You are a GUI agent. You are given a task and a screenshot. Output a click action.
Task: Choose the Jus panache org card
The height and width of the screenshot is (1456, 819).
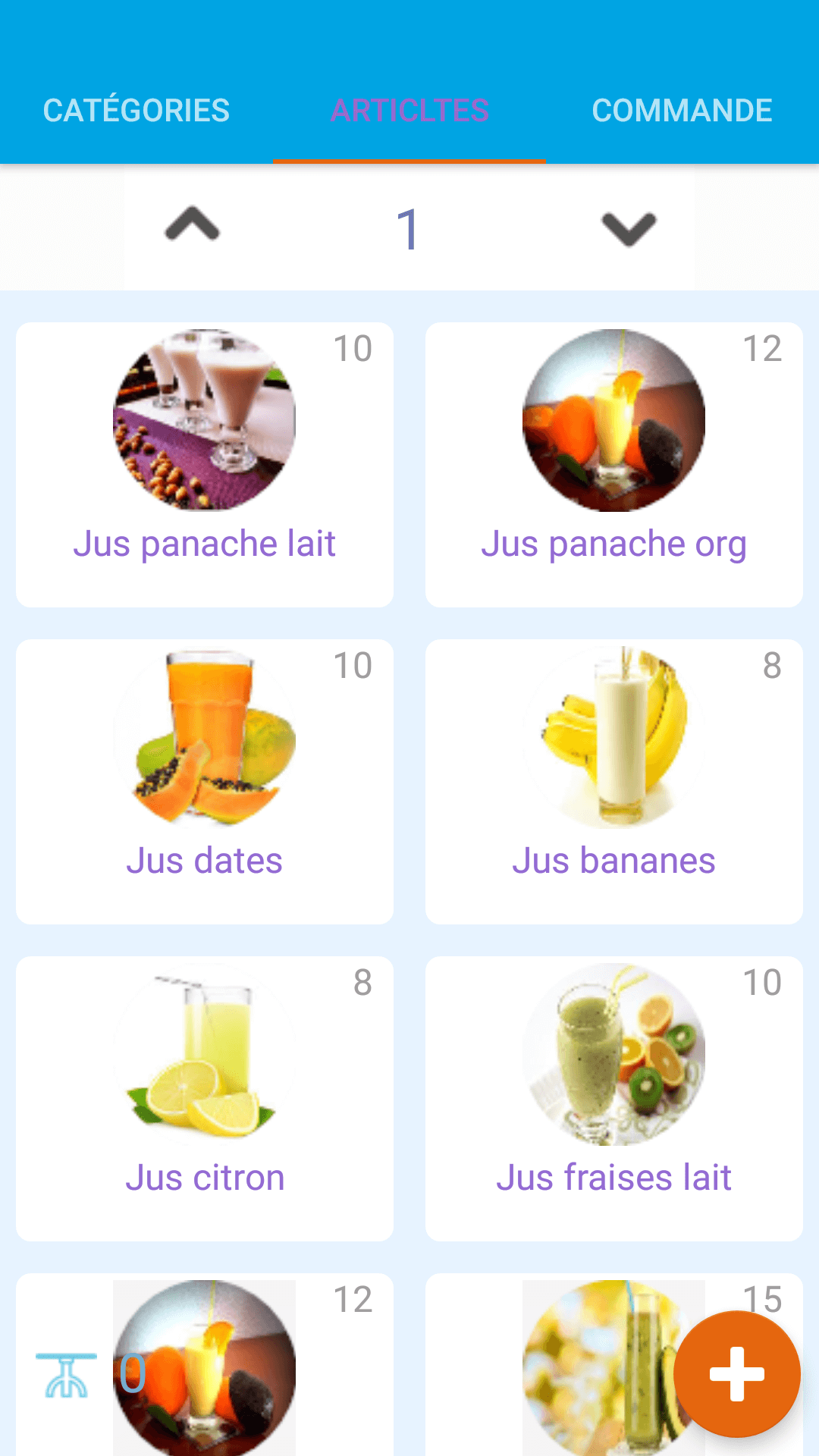click(x=614, y=464)
